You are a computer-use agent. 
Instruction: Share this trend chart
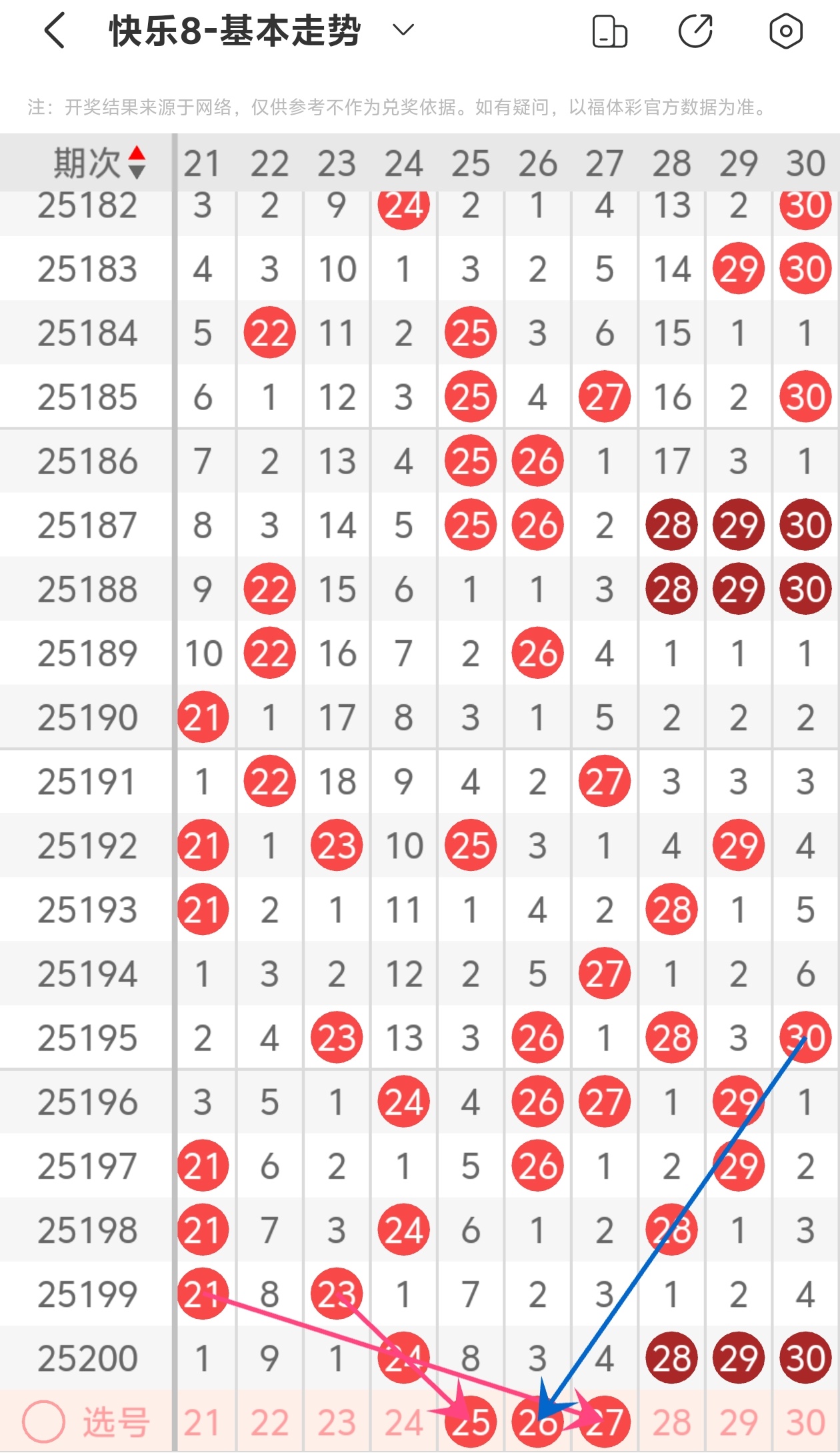tap(695, 31)
